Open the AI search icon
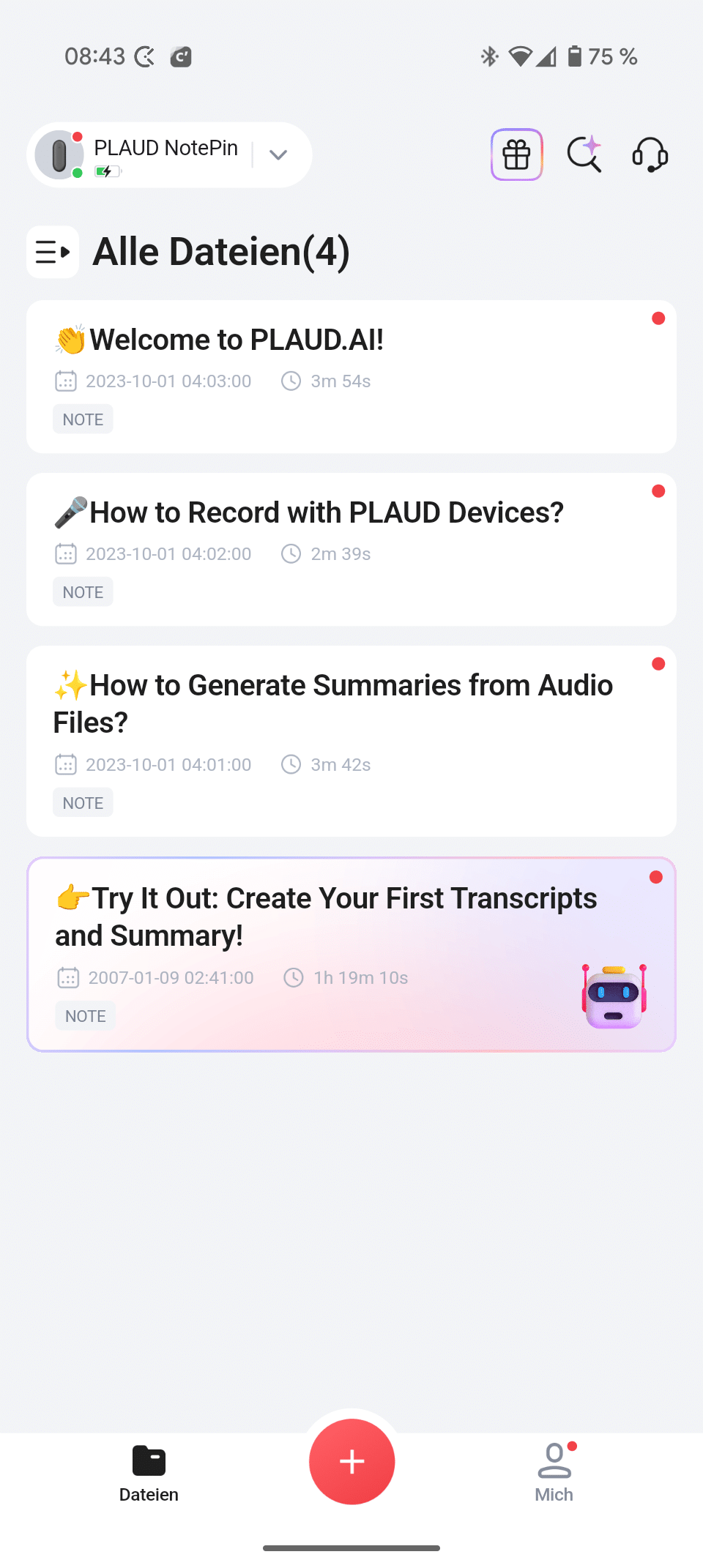The image size is (703, 1568). (x=584, y=154)
